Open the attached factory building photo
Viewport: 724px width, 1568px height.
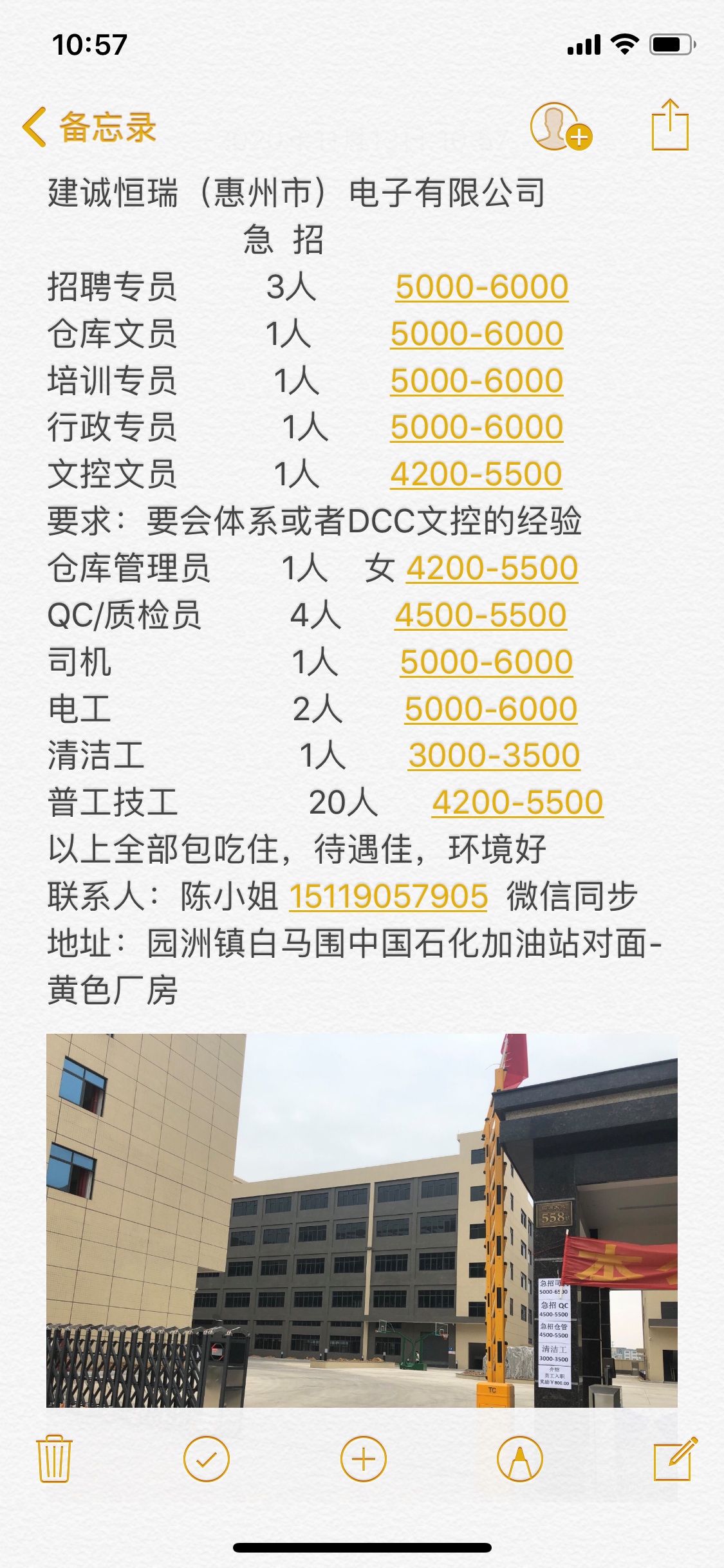click(x=362, y=1220)
